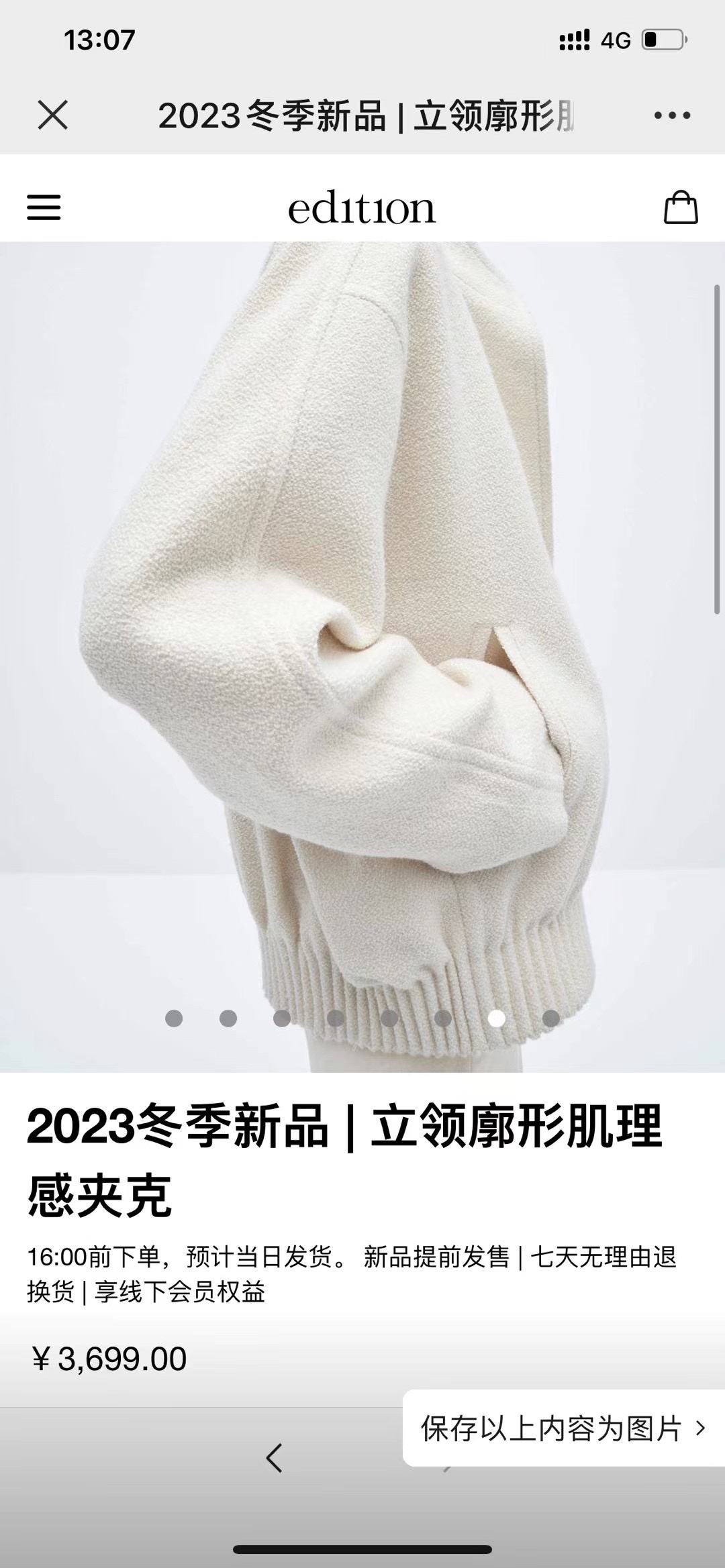This screenshot has height=1568, width=725.
Task: Close the in-app browser page
Action: 52,115
